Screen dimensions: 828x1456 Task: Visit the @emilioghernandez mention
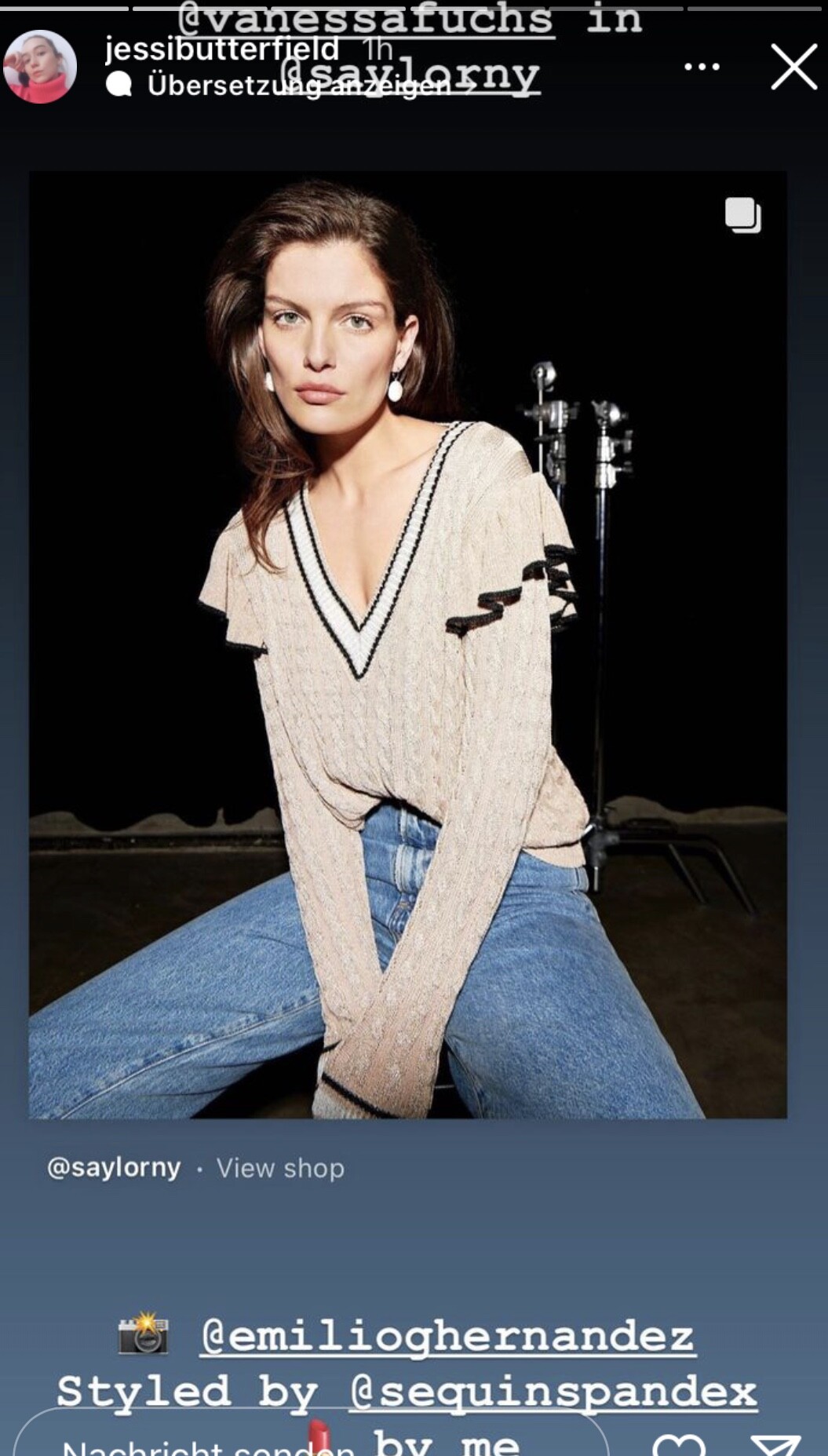click(447, 1336)
